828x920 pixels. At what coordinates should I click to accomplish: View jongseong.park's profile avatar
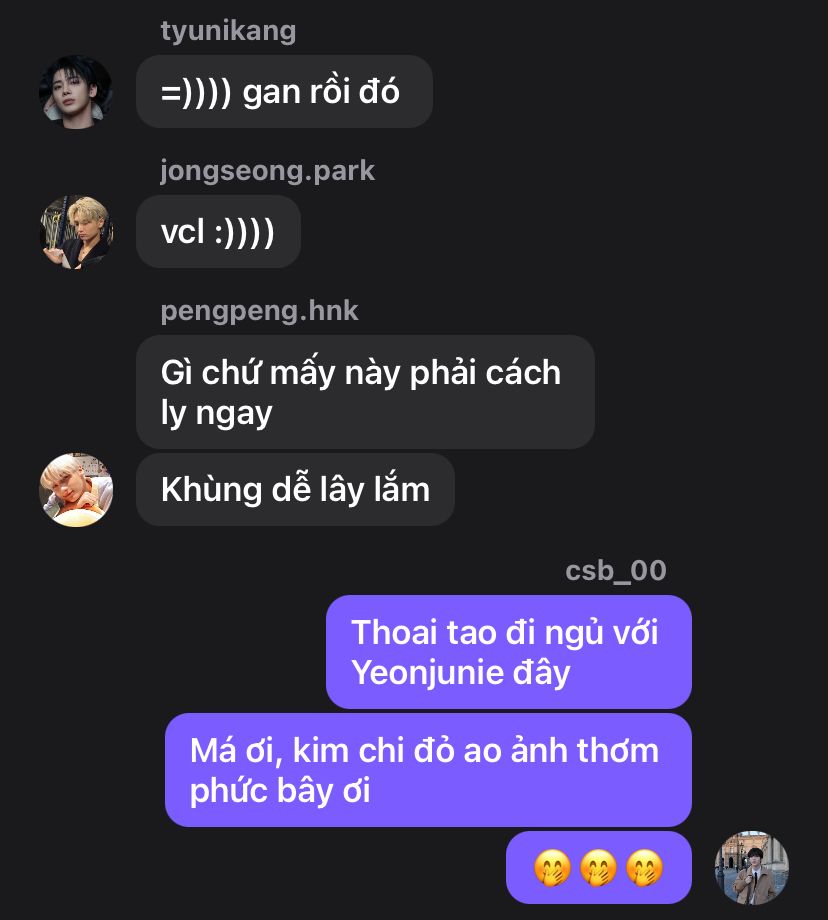[76, 232]
